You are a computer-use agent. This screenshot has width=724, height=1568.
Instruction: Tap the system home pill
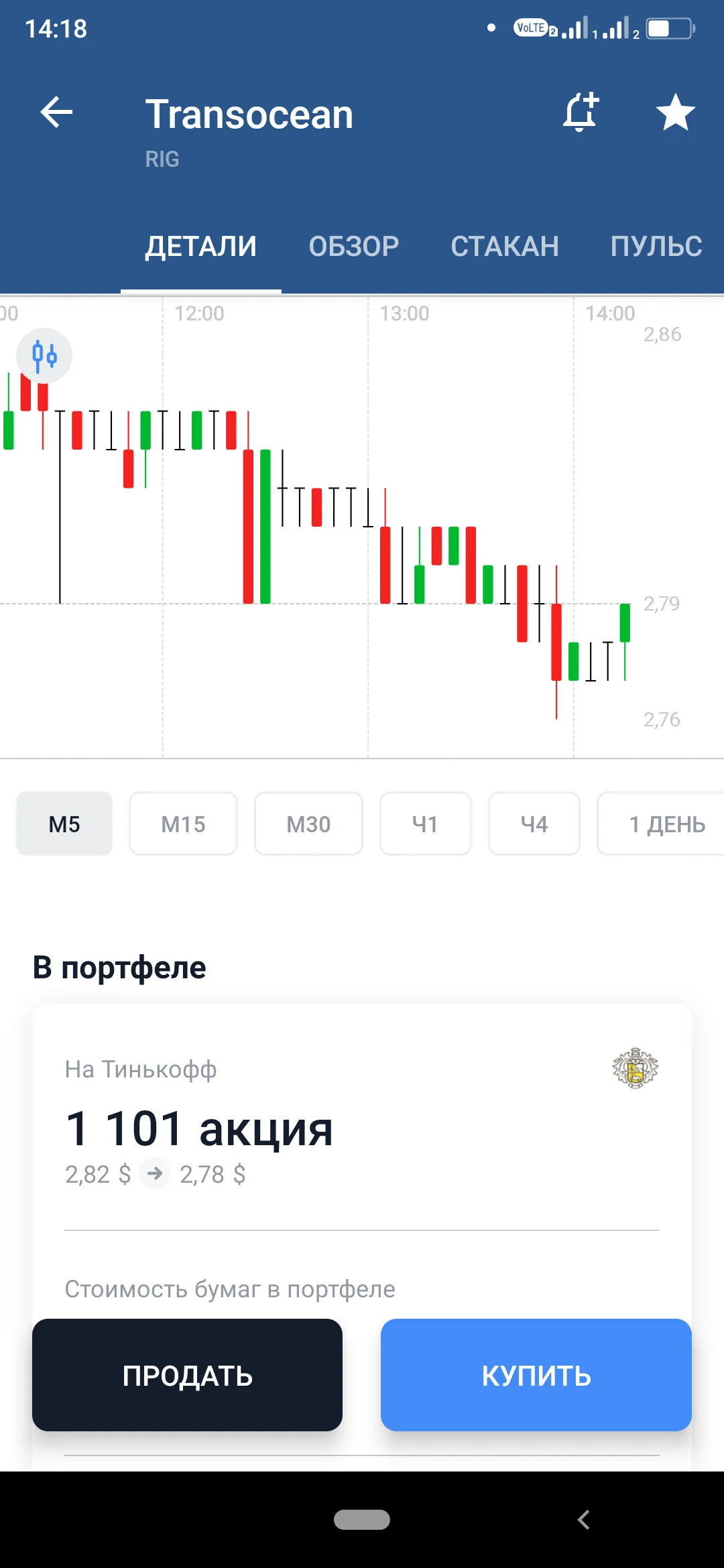362,1520
